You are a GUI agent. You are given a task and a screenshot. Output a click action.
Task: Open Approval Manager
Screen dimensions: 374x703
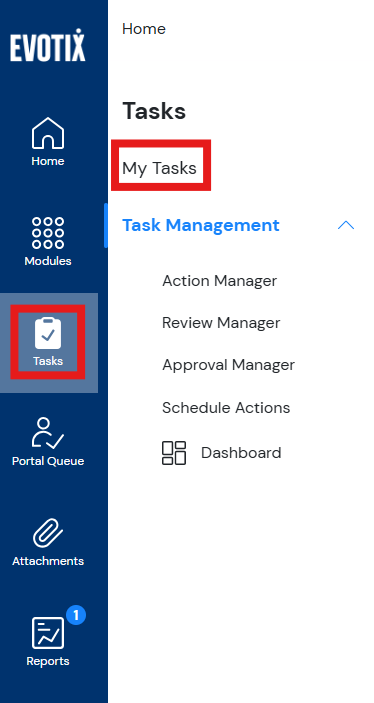(x=228, y=365)
